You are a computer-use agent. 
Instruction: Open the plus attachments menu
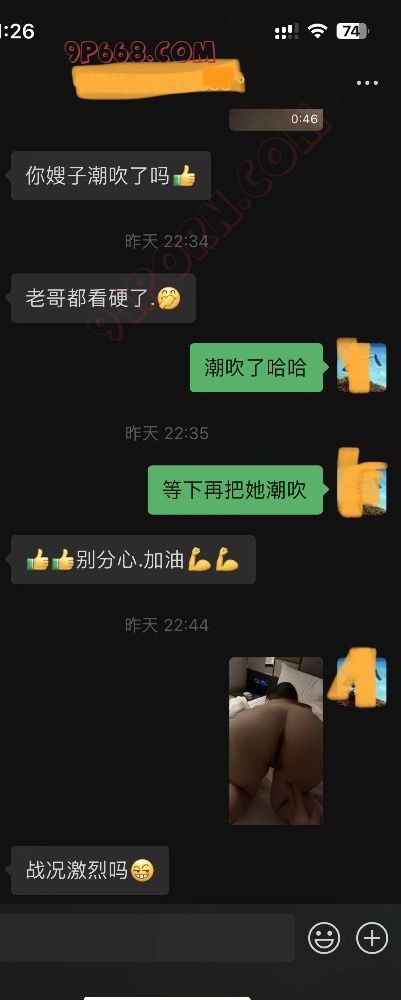pyautogui.click(x=372, y=938)
